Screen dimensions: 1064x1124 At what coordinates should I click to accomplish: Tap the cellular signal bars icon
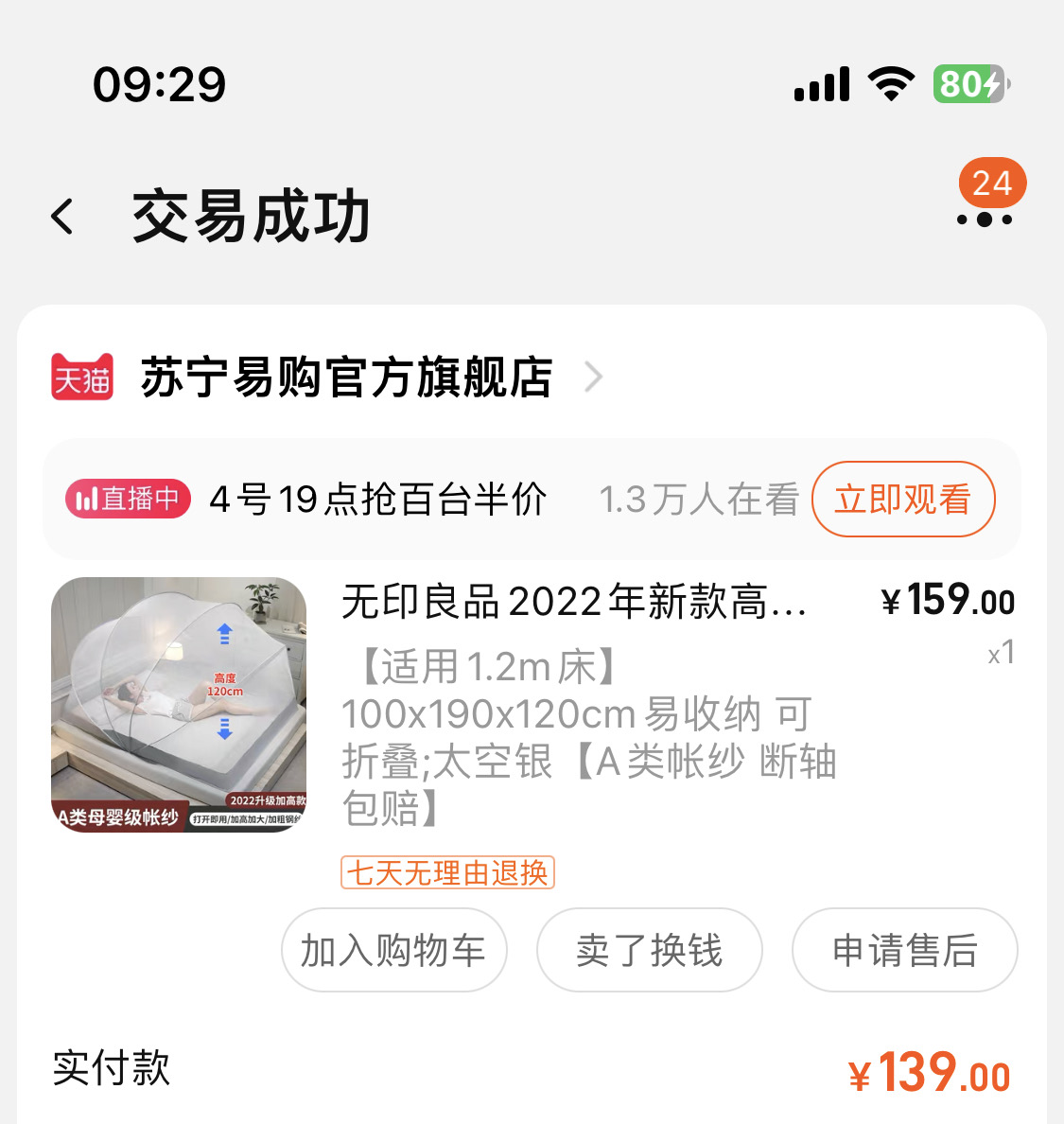819,84
